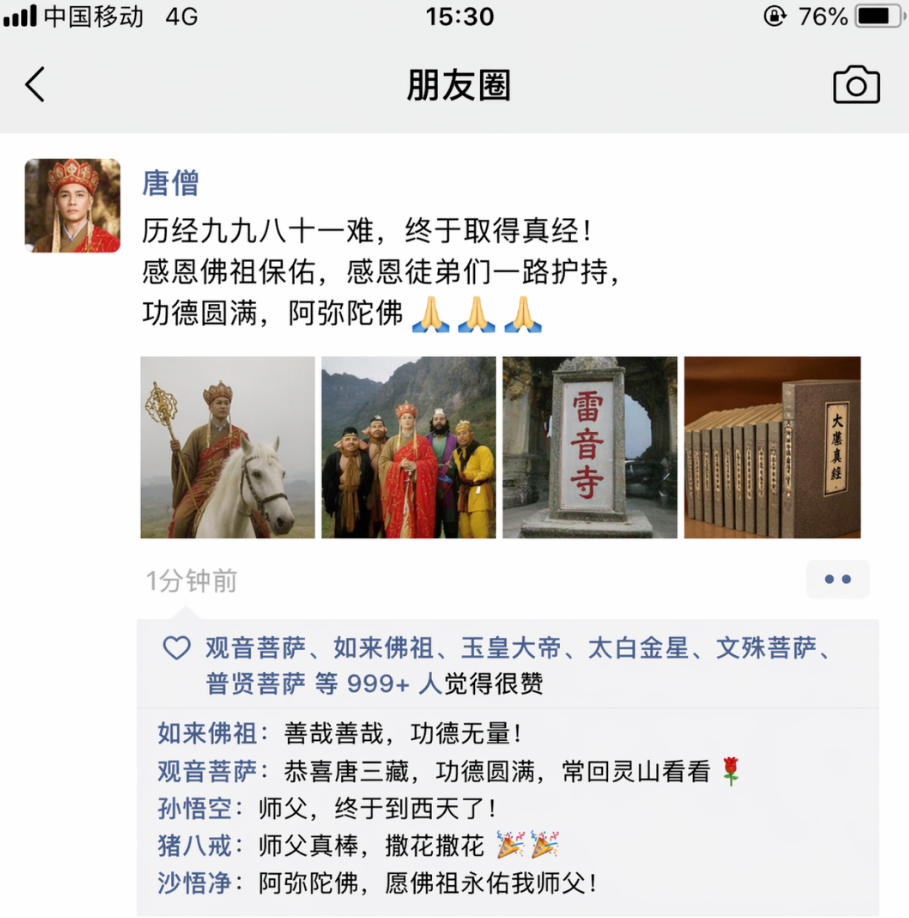Open the camera icon to post a Moment
Viewport: 909px width, 918px height.
855,85
